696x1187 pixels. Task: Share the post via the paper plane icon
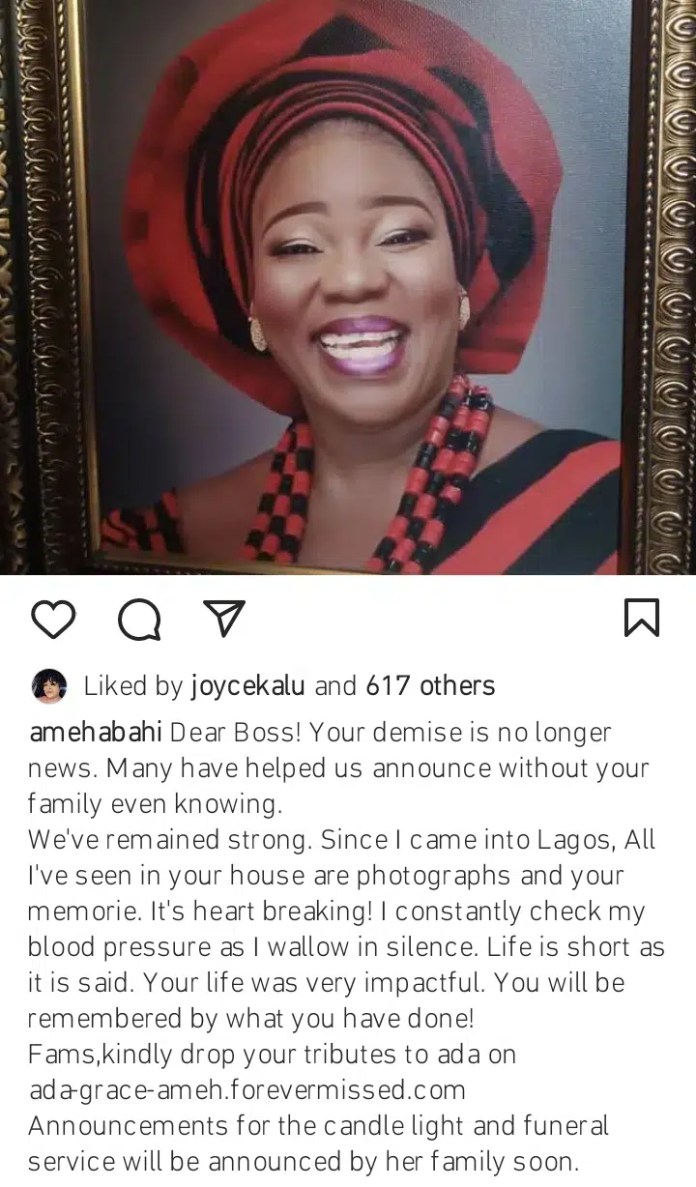click(x=224, y=619)
